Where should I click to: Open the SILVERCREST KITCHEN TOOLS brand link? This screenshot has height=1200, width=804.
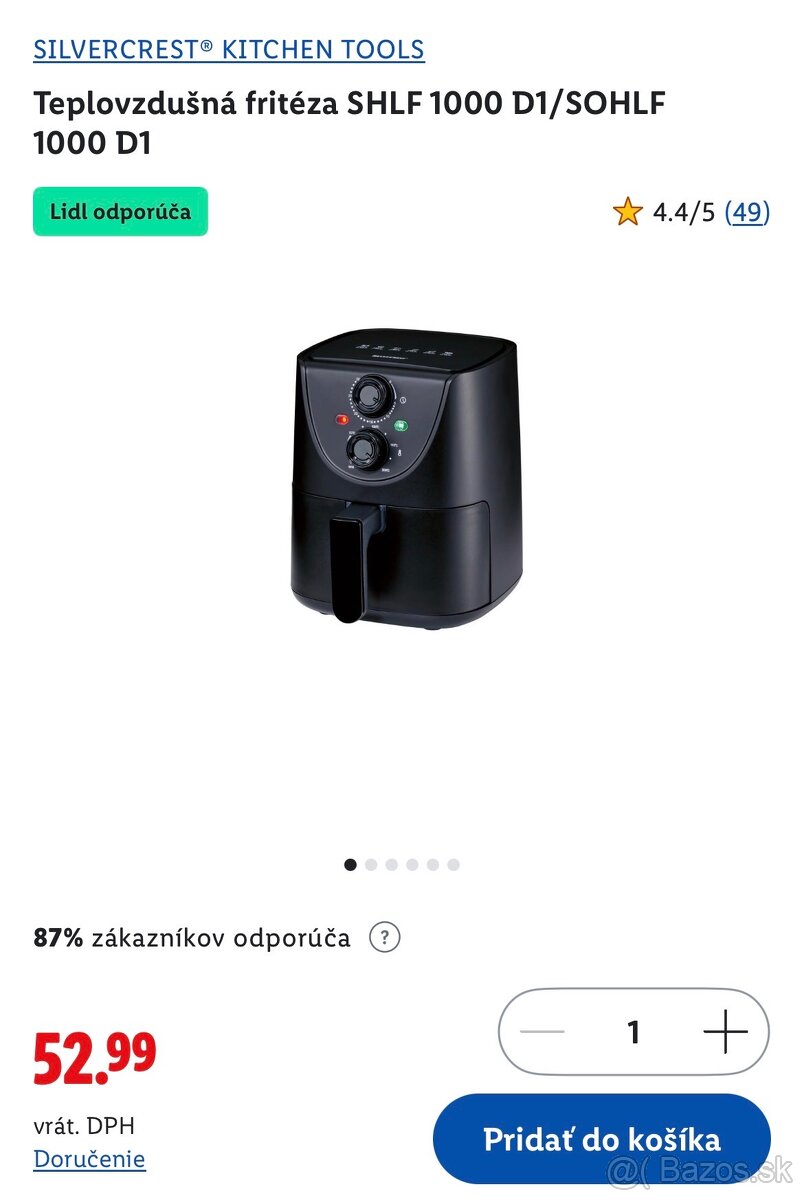(x=228, y=48)
